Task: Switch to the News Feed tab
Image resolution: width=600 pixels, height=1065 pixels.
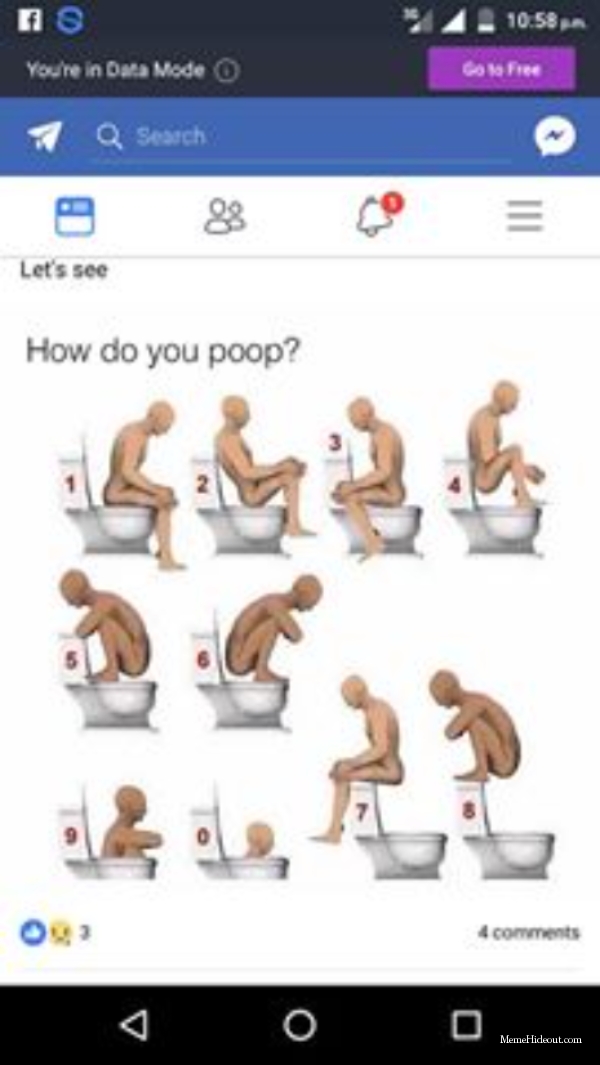Action: [74, 216]
